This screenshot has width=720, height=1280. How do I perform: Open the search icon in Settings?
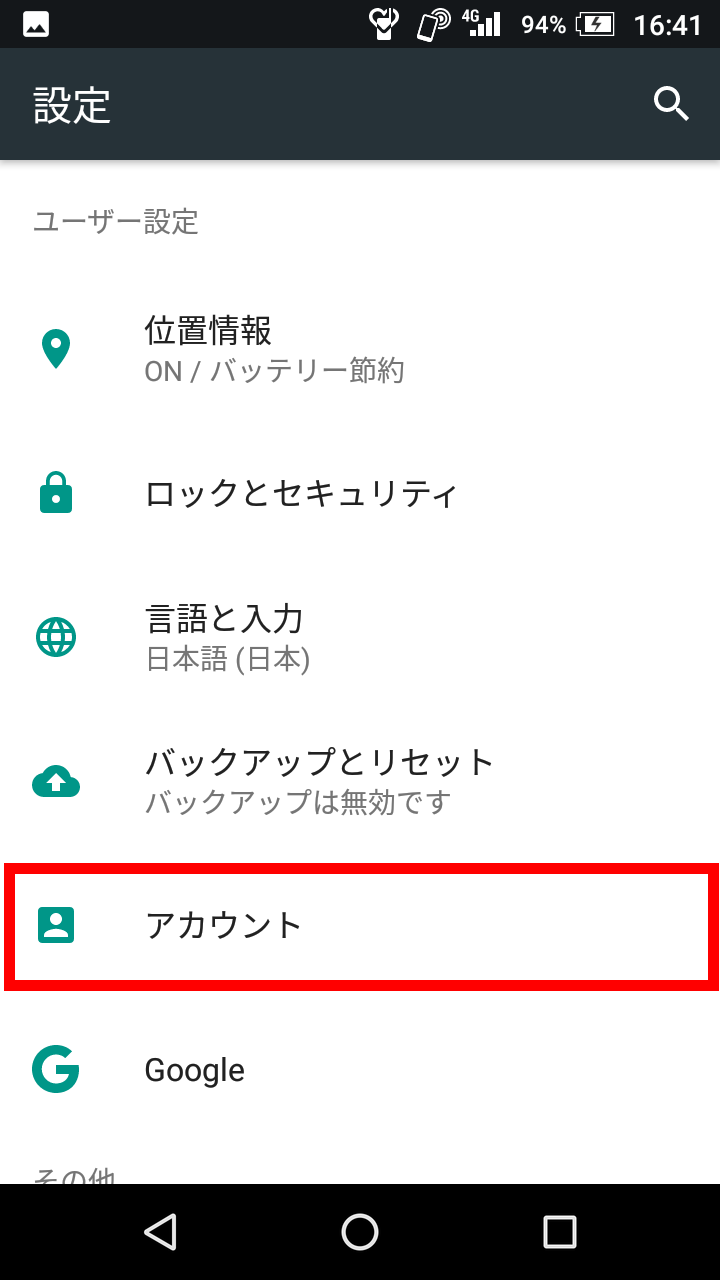click(x=671, y=104)
